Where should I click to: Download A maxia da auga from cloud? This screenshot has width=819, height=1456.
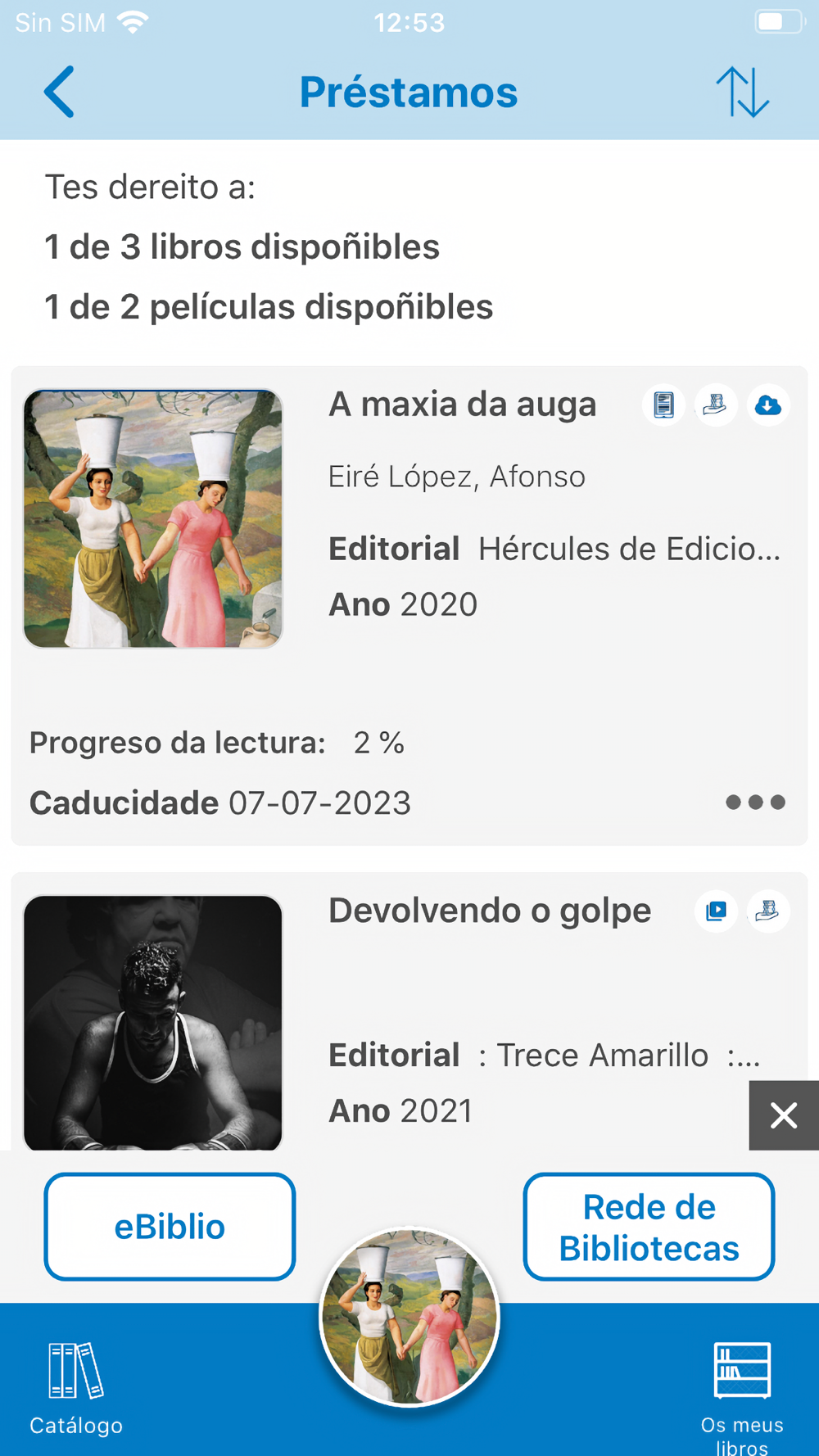[x=768, y=405]
